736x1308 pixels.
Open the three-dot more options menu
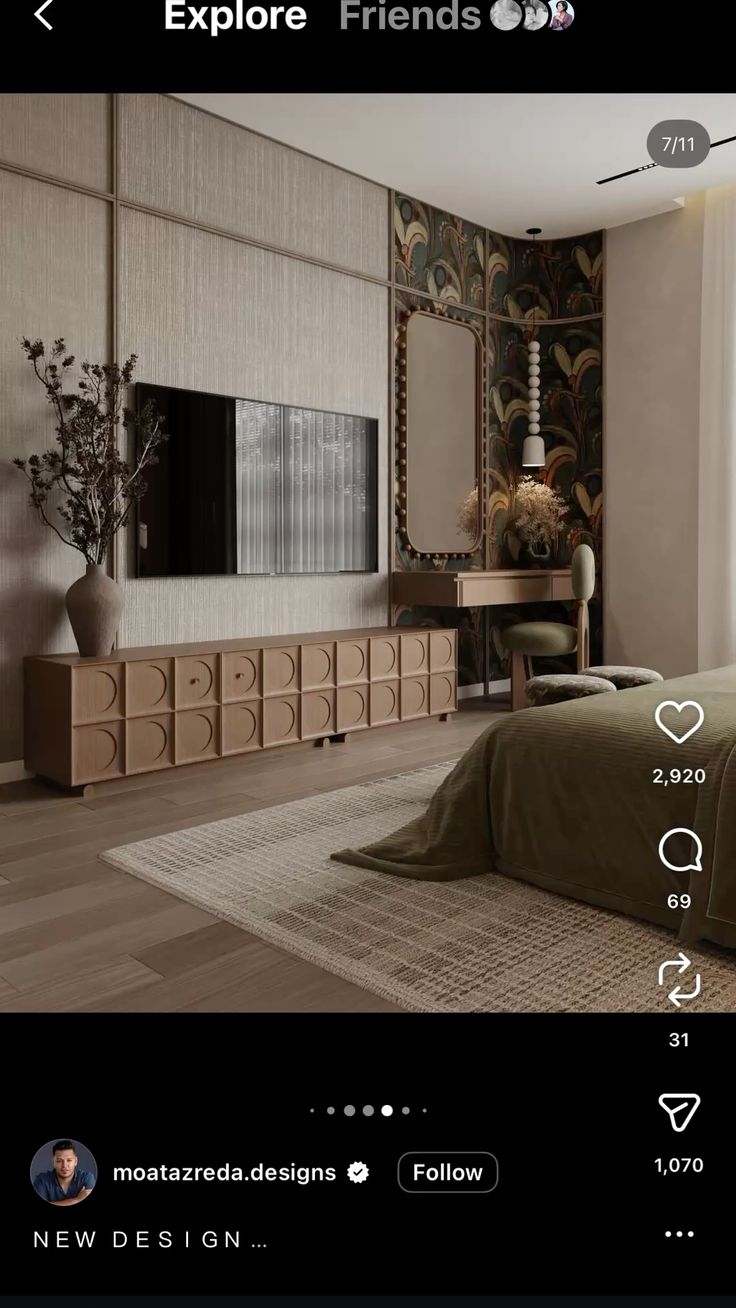click(x=679, y=1234)
